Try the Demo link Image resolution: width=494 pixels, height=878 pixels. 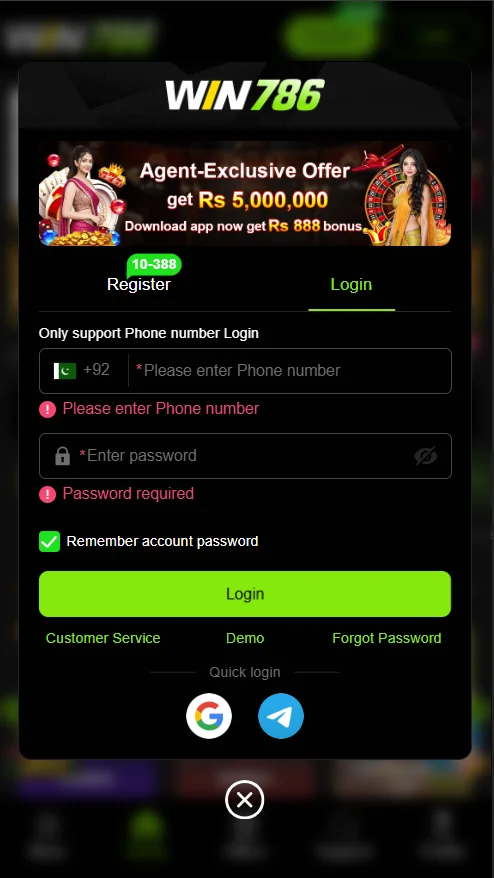pyautogui.click(x=245, y=638)
